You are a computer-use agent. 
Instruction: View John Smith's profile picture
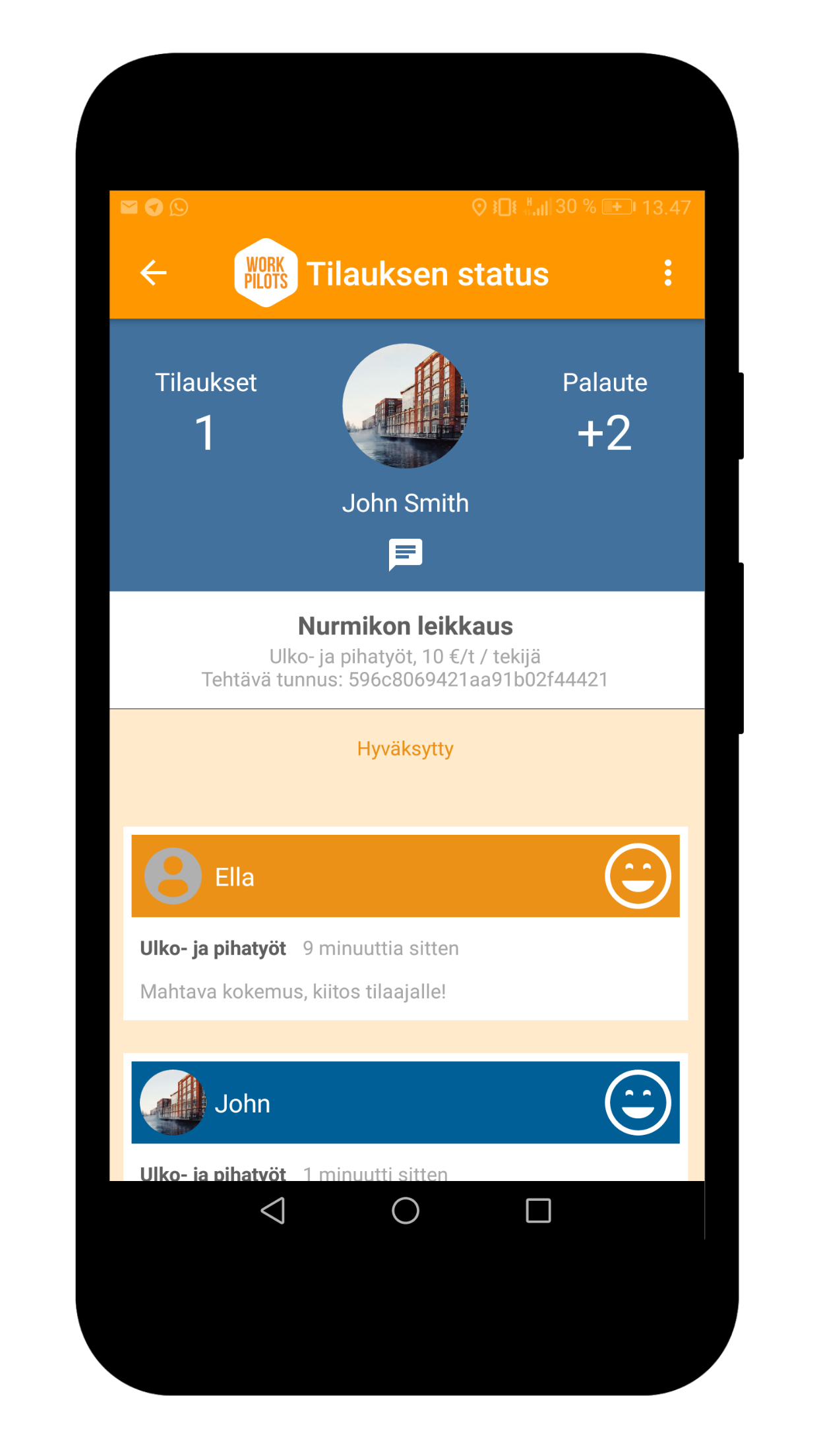tap(405, 406)
